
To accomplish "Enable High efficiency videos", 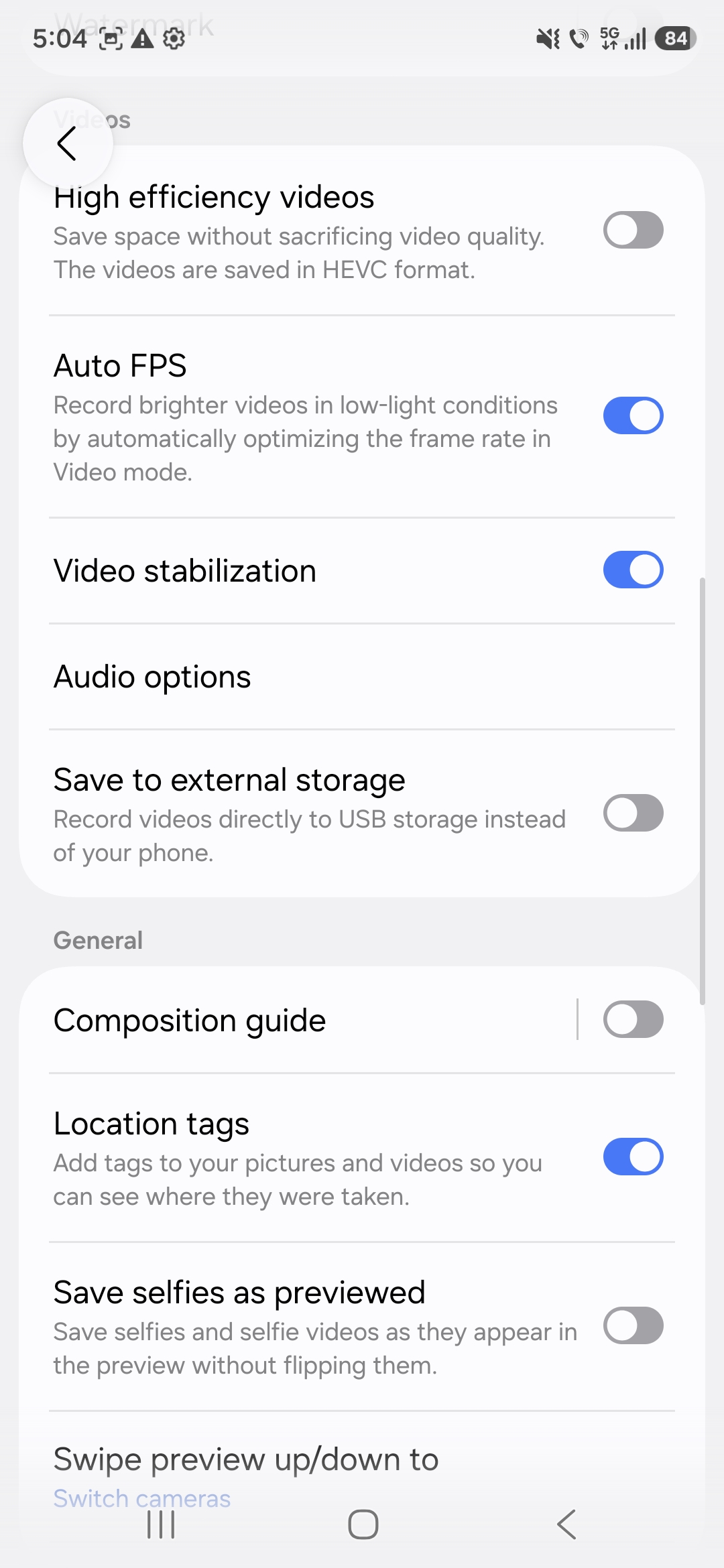I will point(633,231).
